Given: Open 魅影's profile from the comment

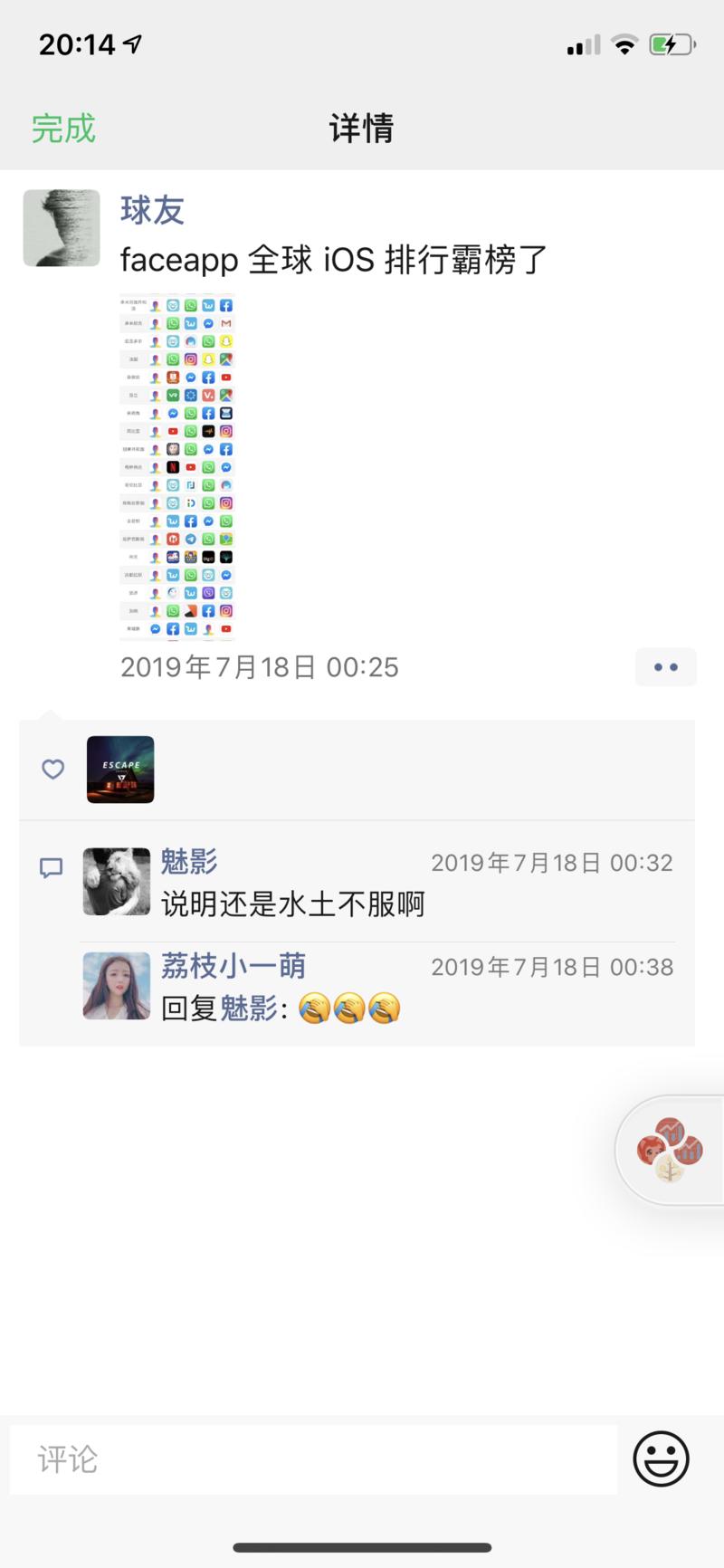Looking at the screenshot, I should click(190, 863).
